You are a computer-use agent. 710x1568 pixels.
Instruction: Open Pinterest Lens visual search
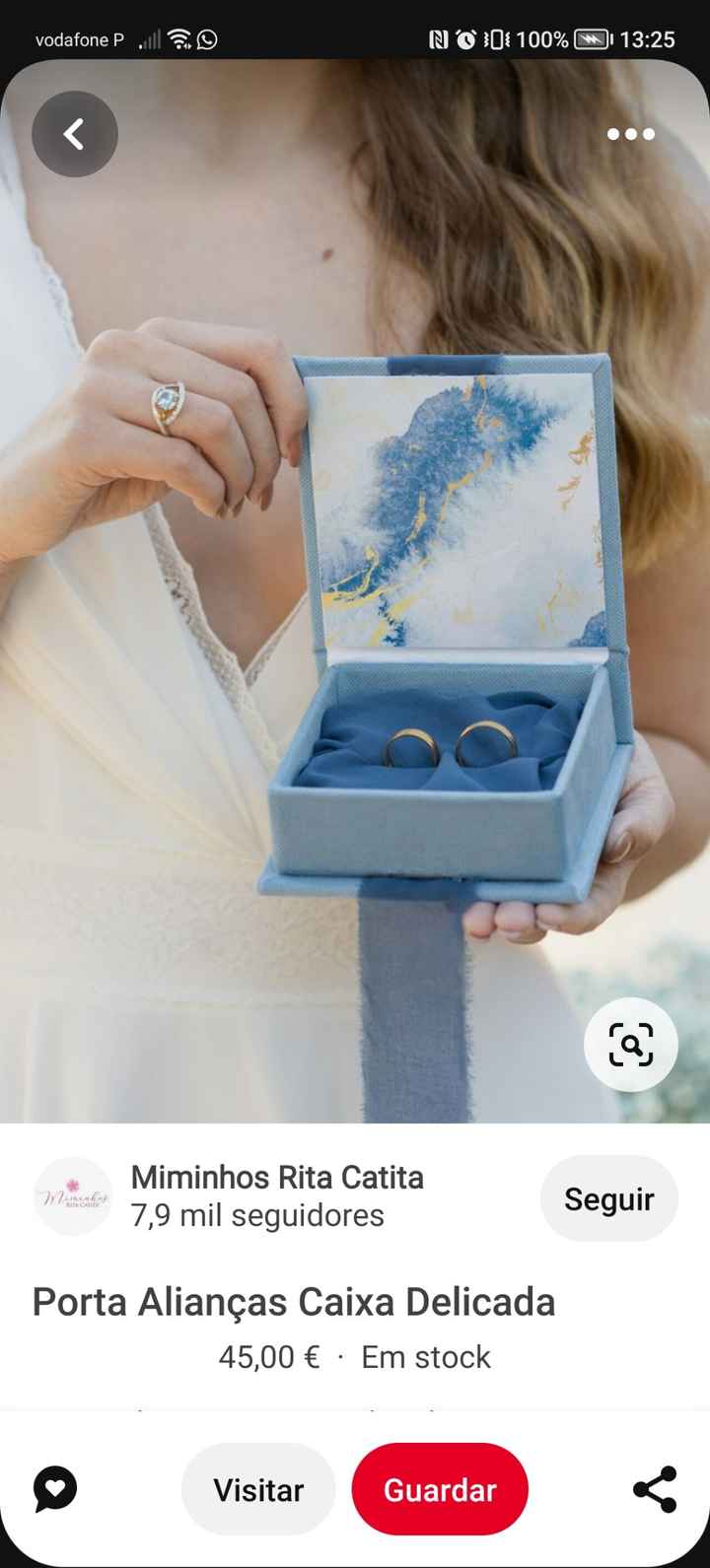(630, 1046)
